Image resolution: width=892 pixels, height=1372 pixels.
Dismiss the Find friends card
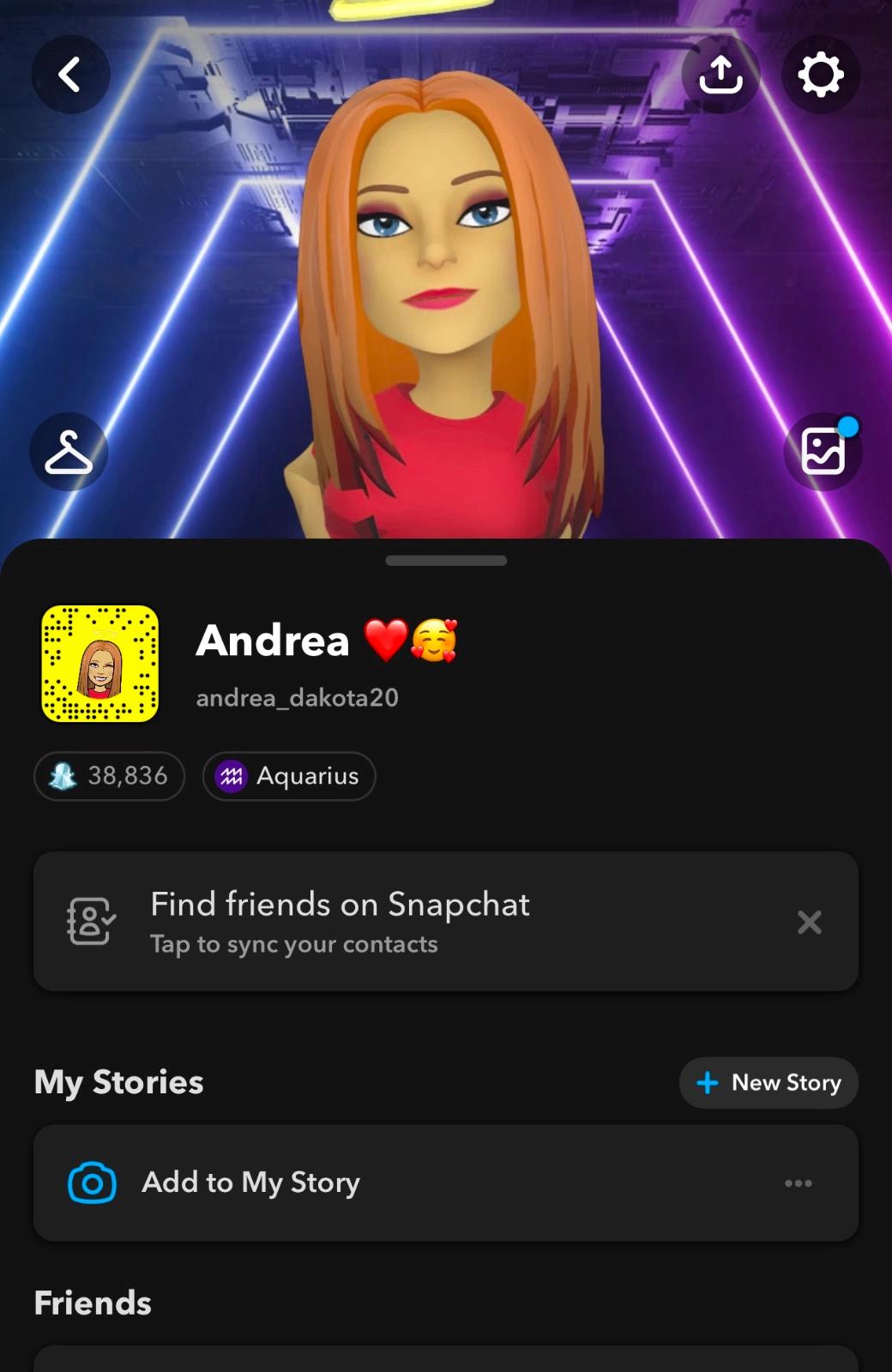[x=809, y=923]
